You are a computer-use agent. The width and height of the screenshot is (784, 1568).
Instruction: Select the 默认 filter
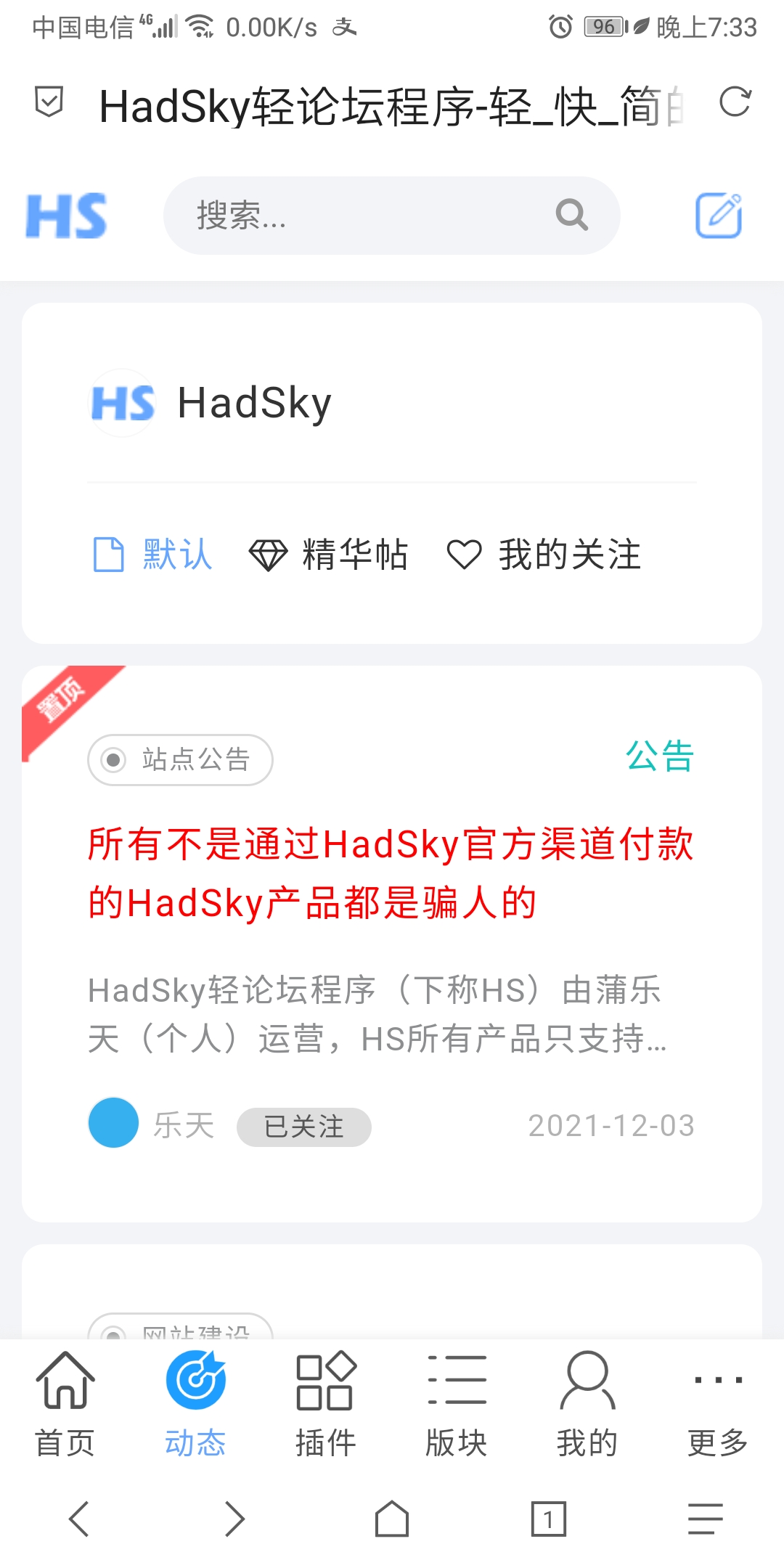[154, 555]
